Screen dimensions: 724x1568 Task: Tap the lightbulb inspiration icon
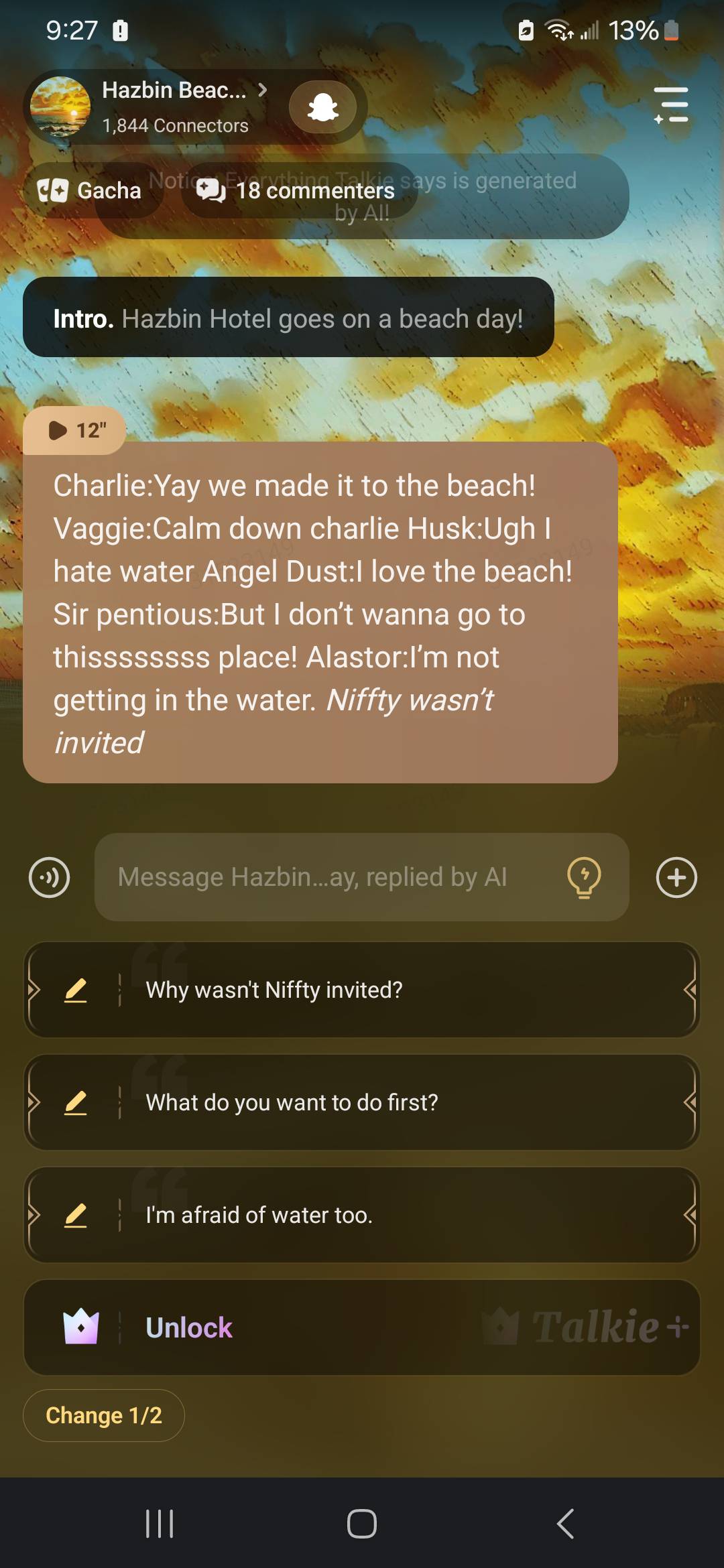point(584,877)
